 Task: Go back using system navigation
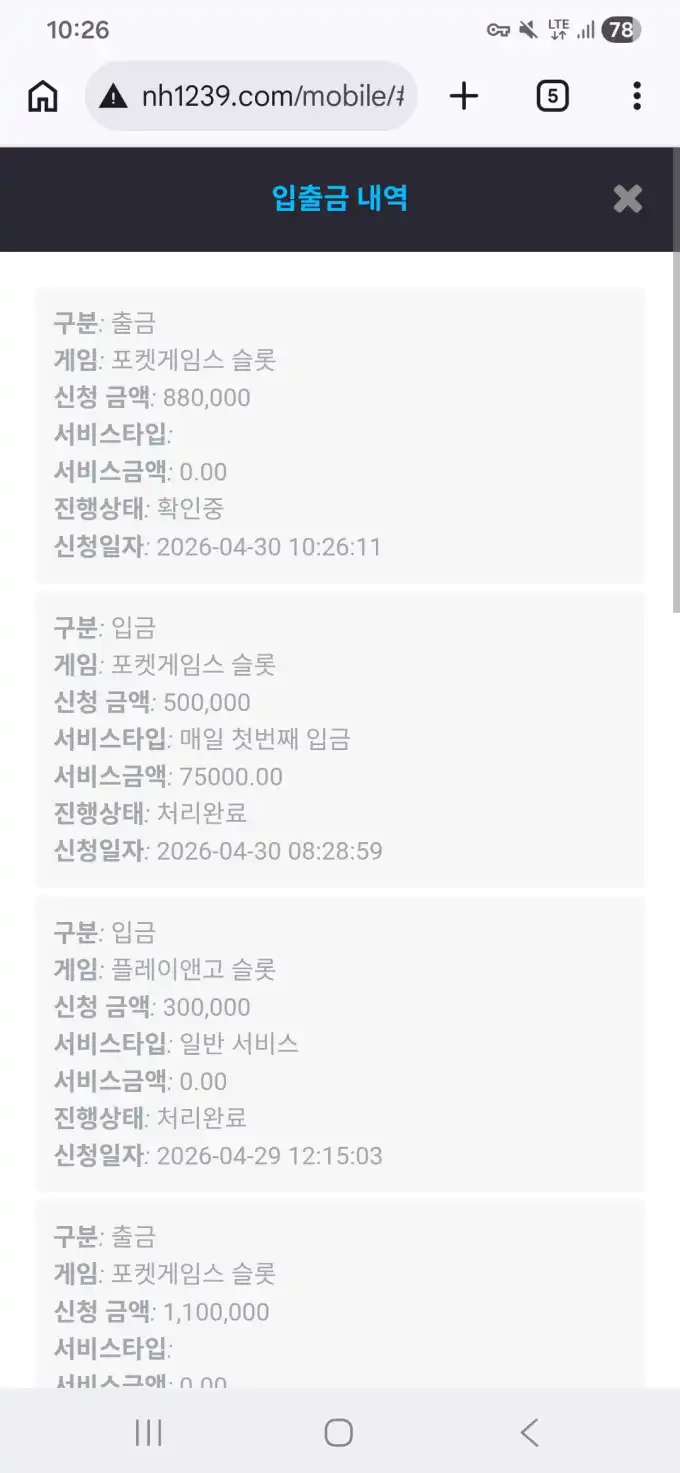(529, 1432)
